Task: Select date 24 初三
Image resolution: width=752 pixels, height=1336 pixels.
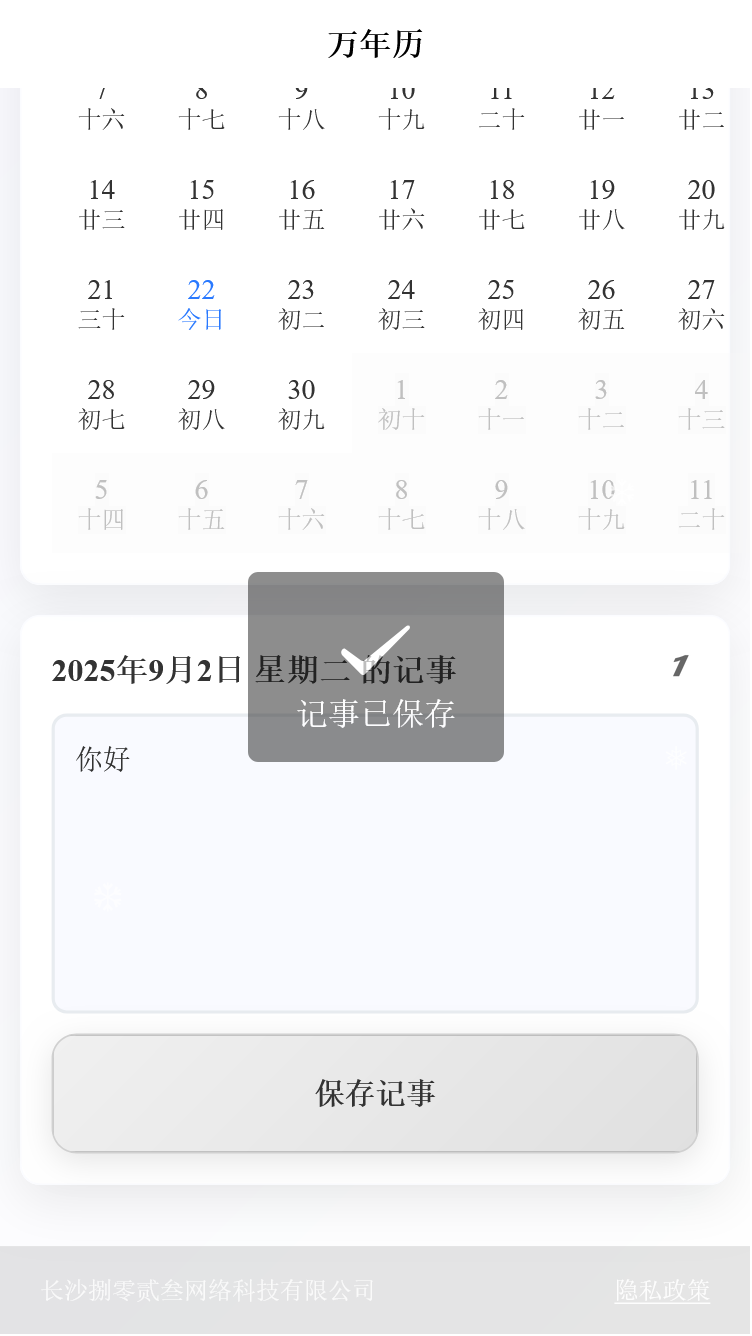Action: tap(401, 302)
